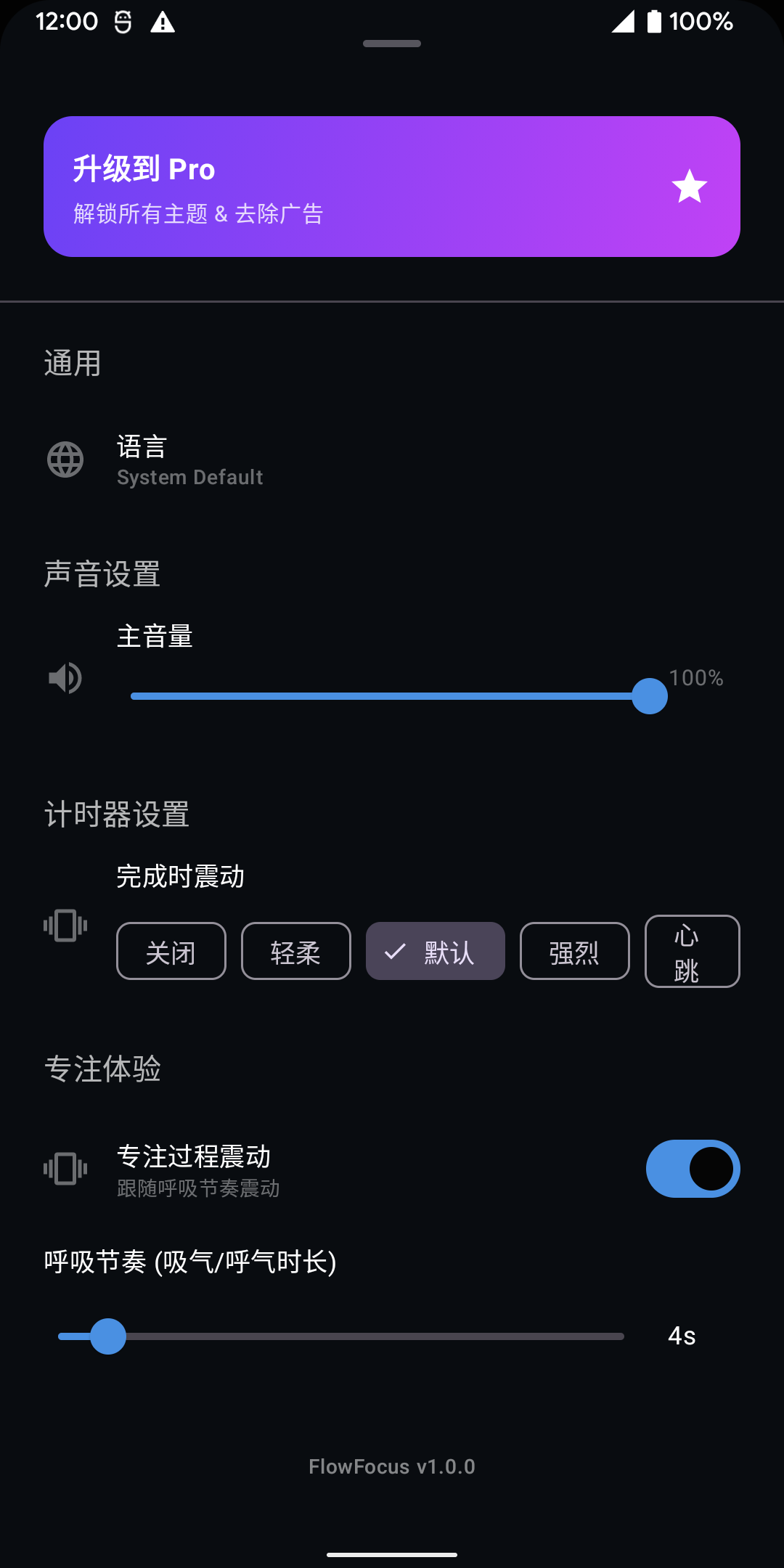Click the globe icon next to 语言

[65, 460]
